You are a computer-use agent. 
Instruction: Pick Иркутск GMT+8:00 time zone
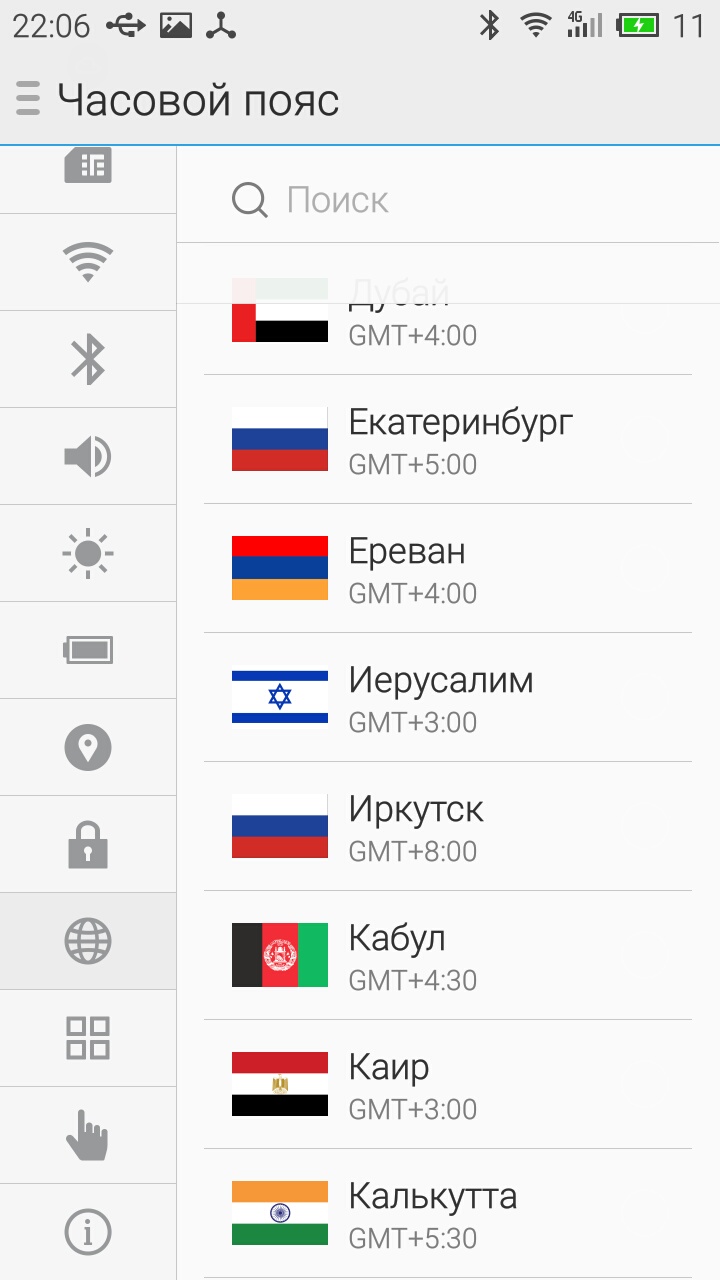click(x=448, y=827)
